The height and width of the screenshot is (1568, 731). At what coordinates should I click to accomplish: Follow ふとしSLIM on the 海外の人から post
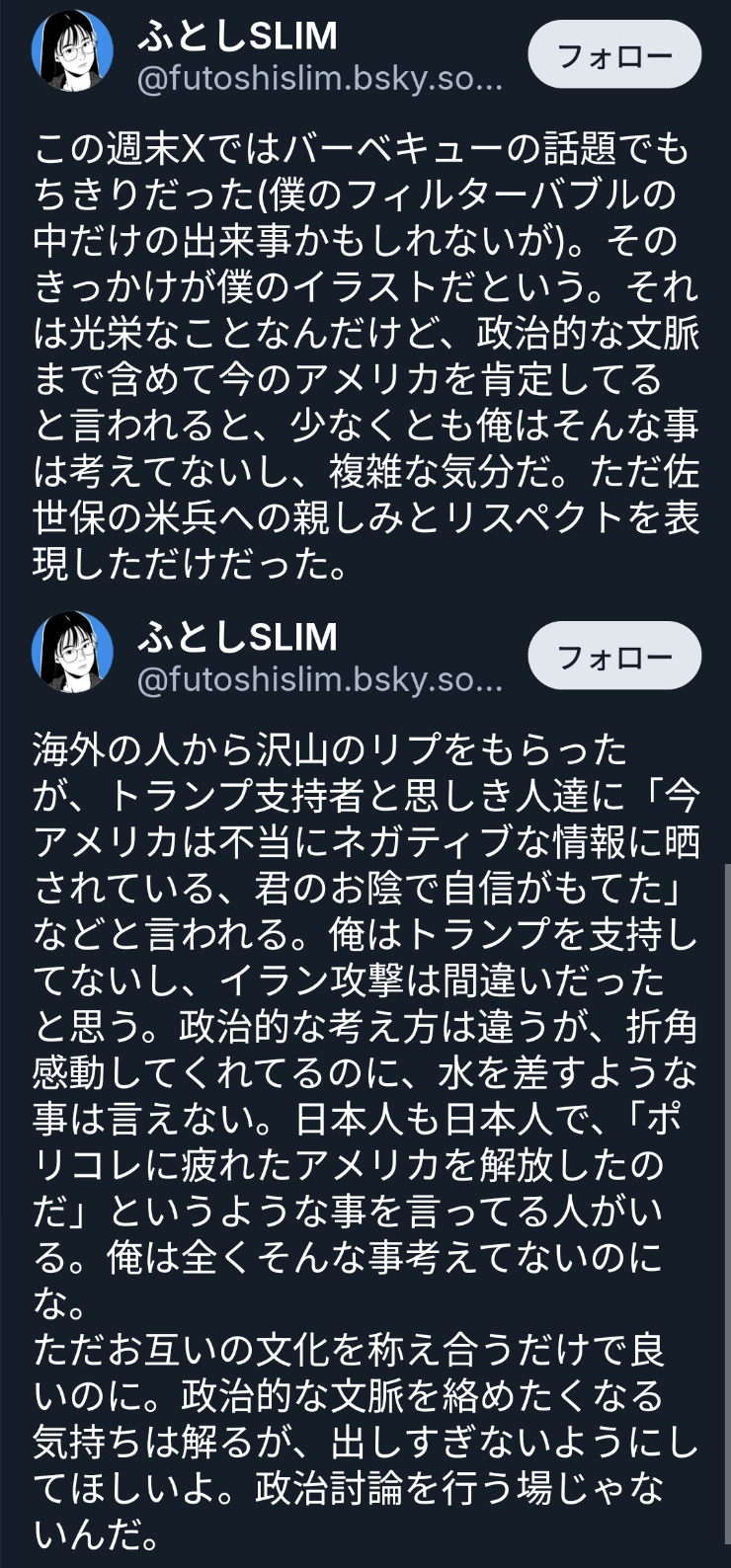coord(614,655)
